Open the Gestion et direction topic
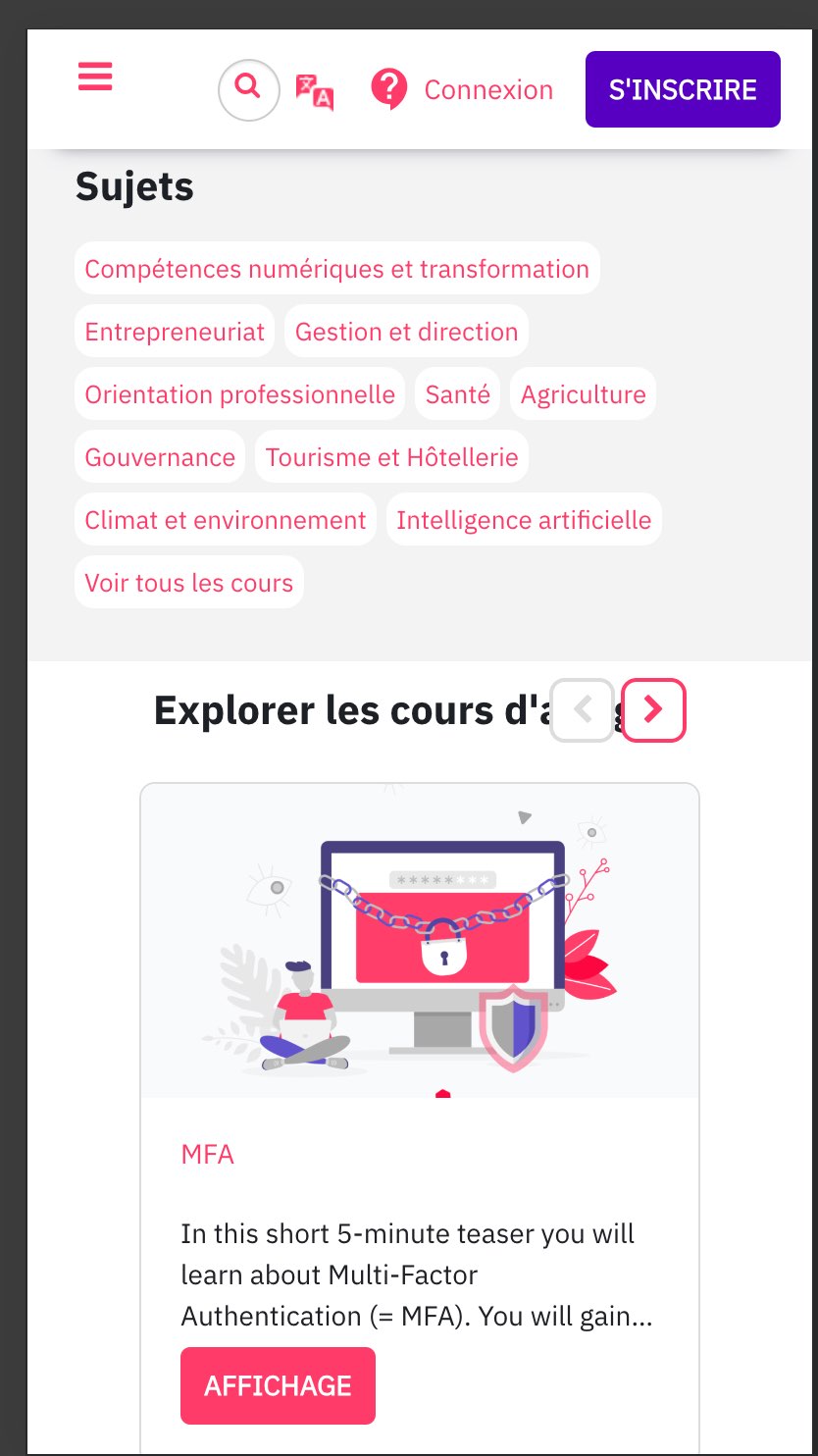Viewport: 818px width, 1456px height. tap(406, 332)
